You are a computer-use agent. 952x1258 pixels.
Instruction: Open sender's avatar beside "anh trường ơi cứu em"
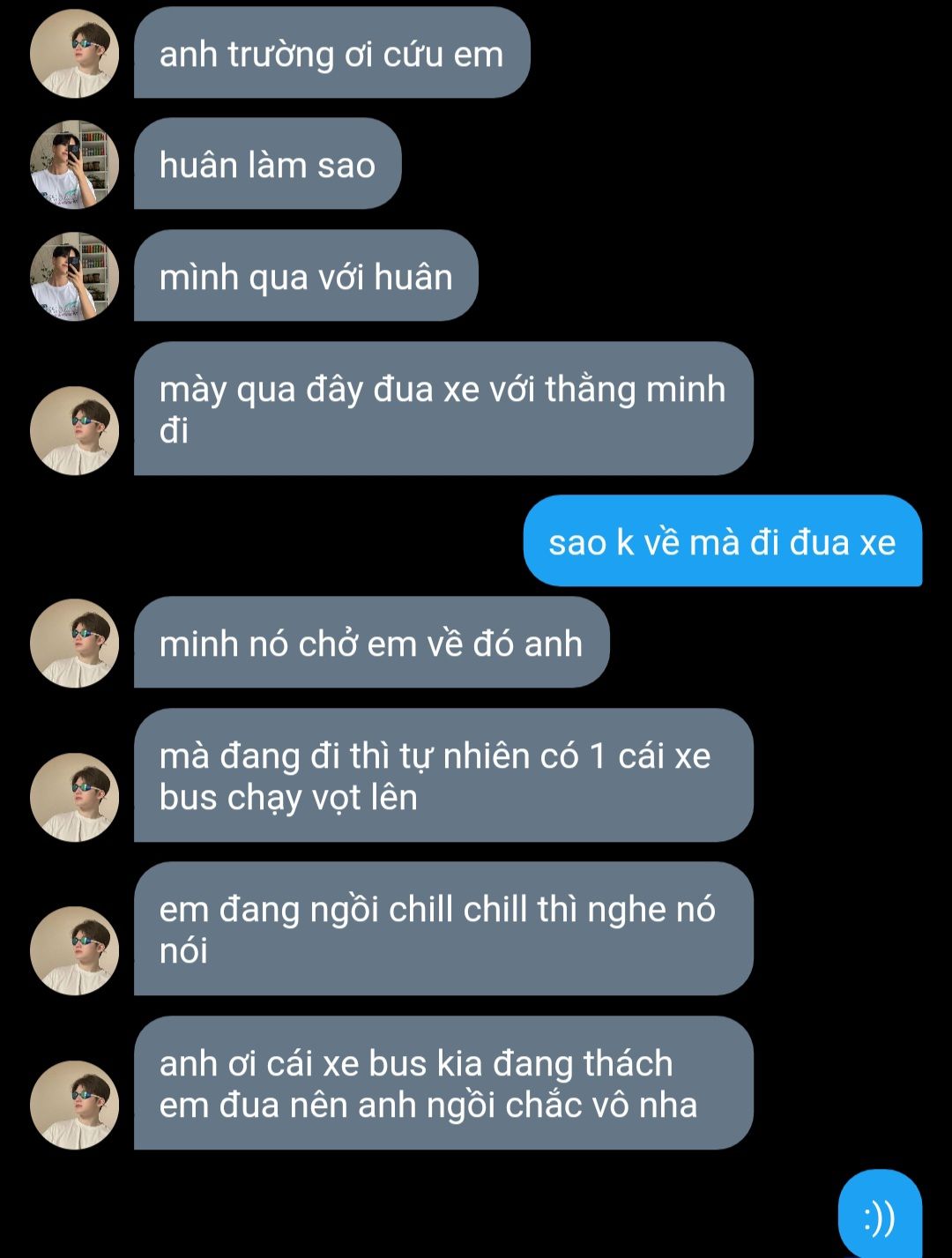74,54
